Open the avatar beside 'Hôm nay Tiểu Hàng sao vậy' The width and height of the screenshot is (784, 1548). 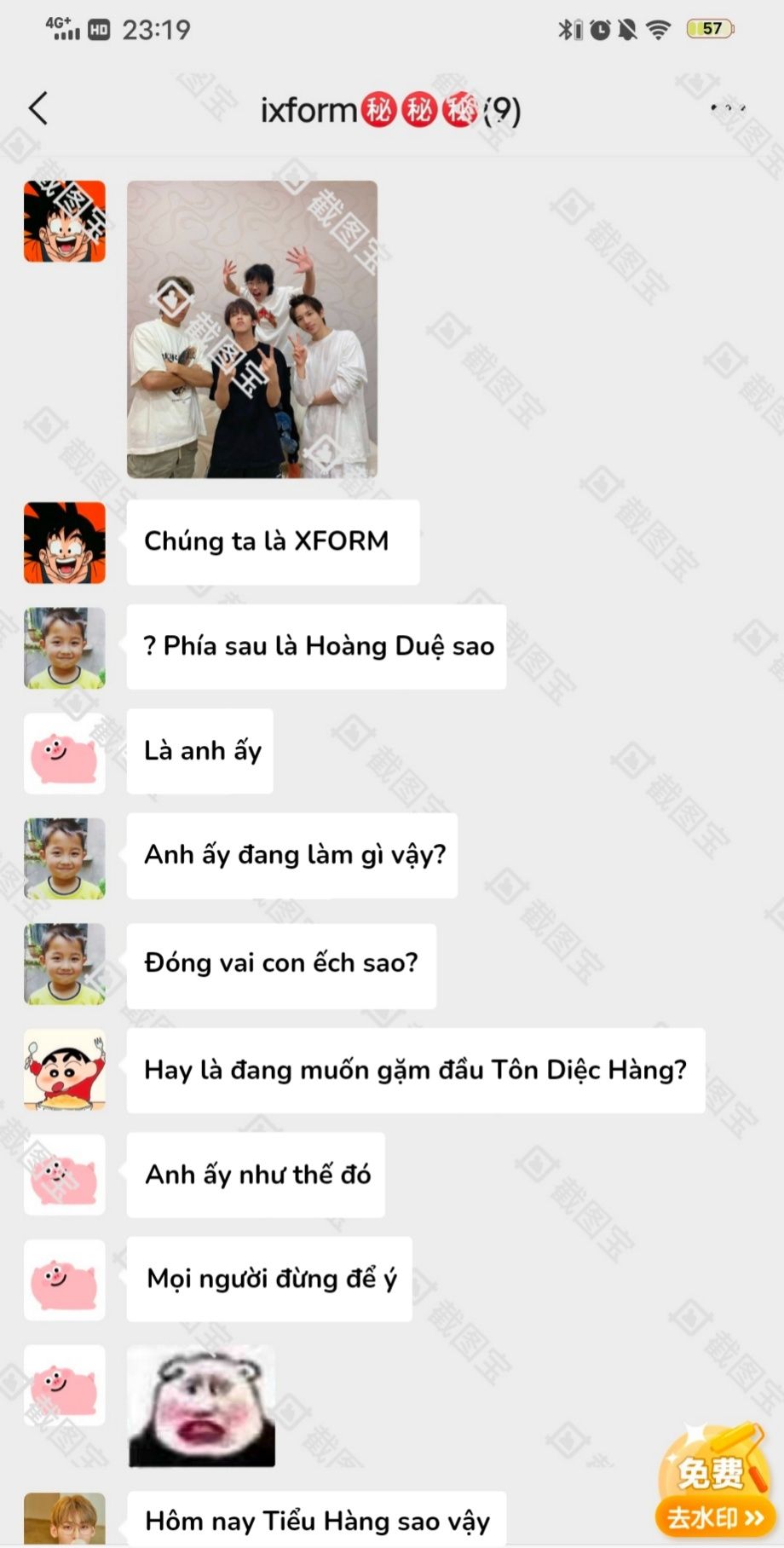(65, 1519)
